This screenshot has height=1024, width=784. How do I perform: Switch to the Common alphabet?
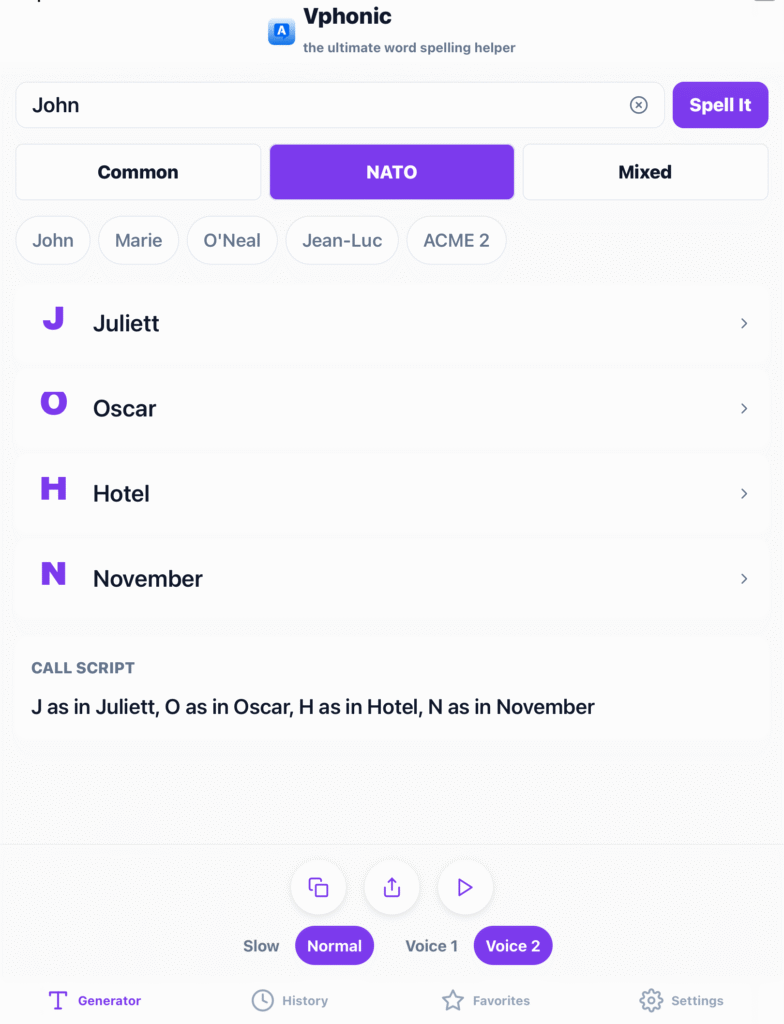[138, 172]
